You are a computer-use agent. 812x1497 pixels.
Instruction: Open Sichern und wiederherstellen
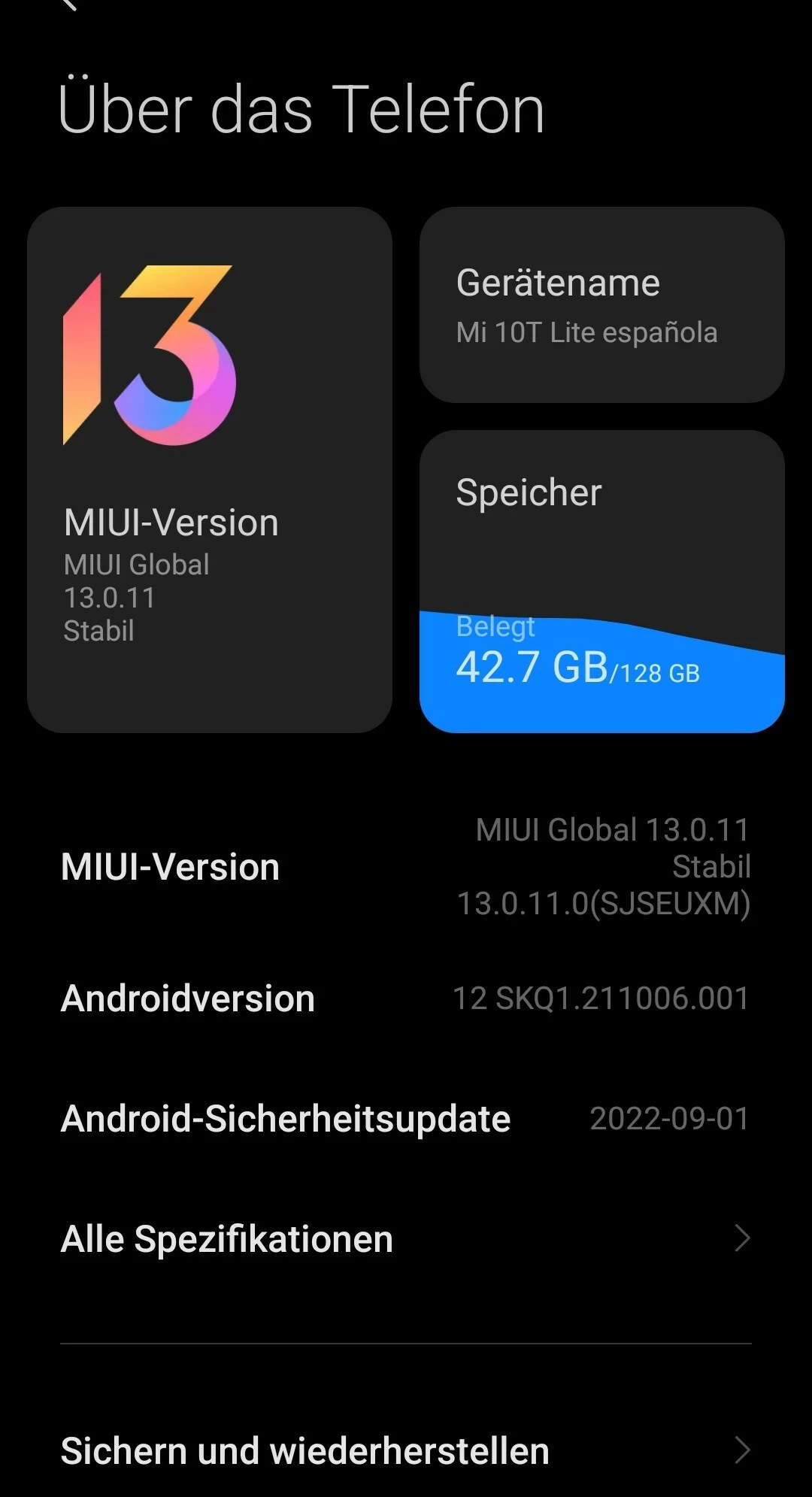click(x=406, y=1451)
